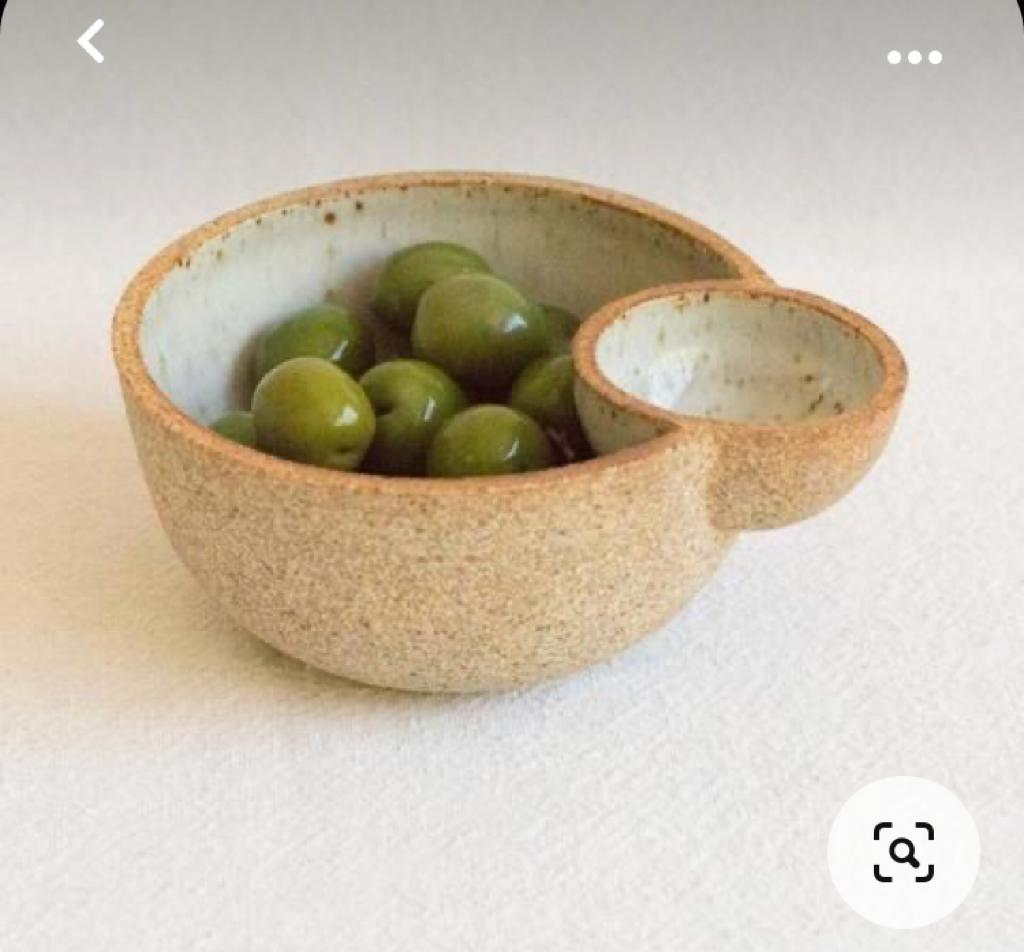This screenshot has height=952, width=1024.
Task: Go back using the back arrow
Action: pos(91,42)
